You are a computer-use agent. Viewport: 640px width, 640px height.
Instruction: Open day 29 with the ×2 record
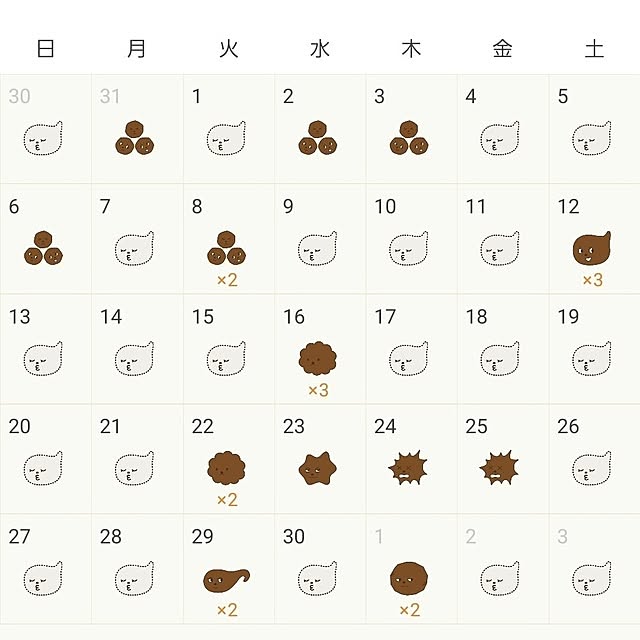(x=227, y=570)
